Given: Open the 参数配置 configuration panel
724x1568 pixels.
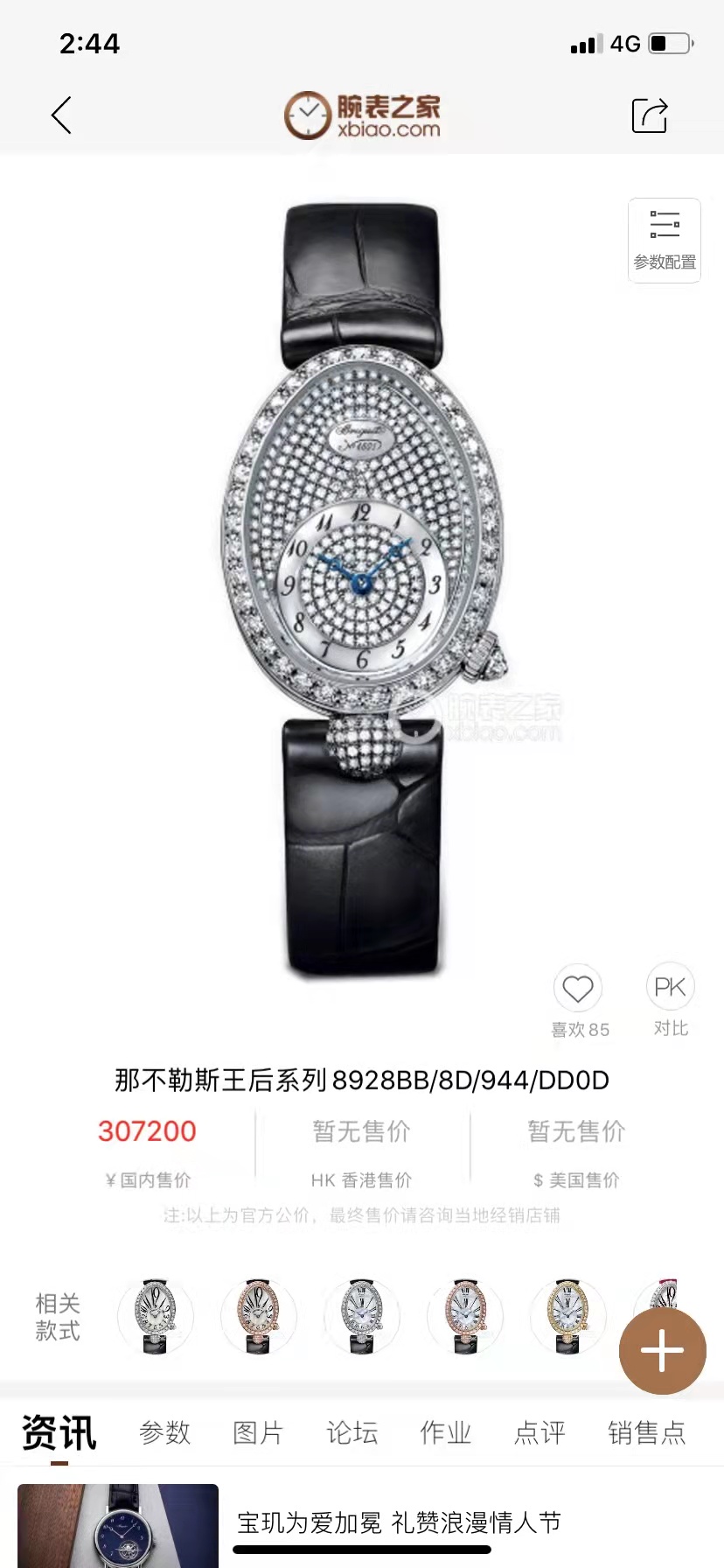Looking at the screenshot, I should click(x=664, y=241).
